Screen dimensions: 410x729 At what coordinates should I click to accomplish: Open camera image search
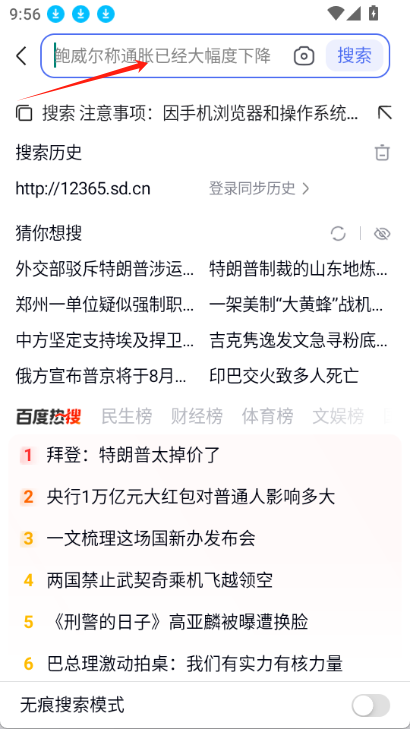click(x=304, y=56)
